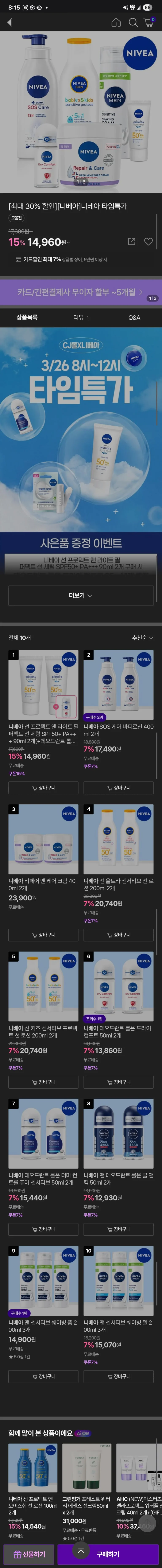The width and height of the screenshot is (162, 1568).
Task: Add 리페어 앤 케어 크림 to 장바구니
Action: [x=43, y=934]
